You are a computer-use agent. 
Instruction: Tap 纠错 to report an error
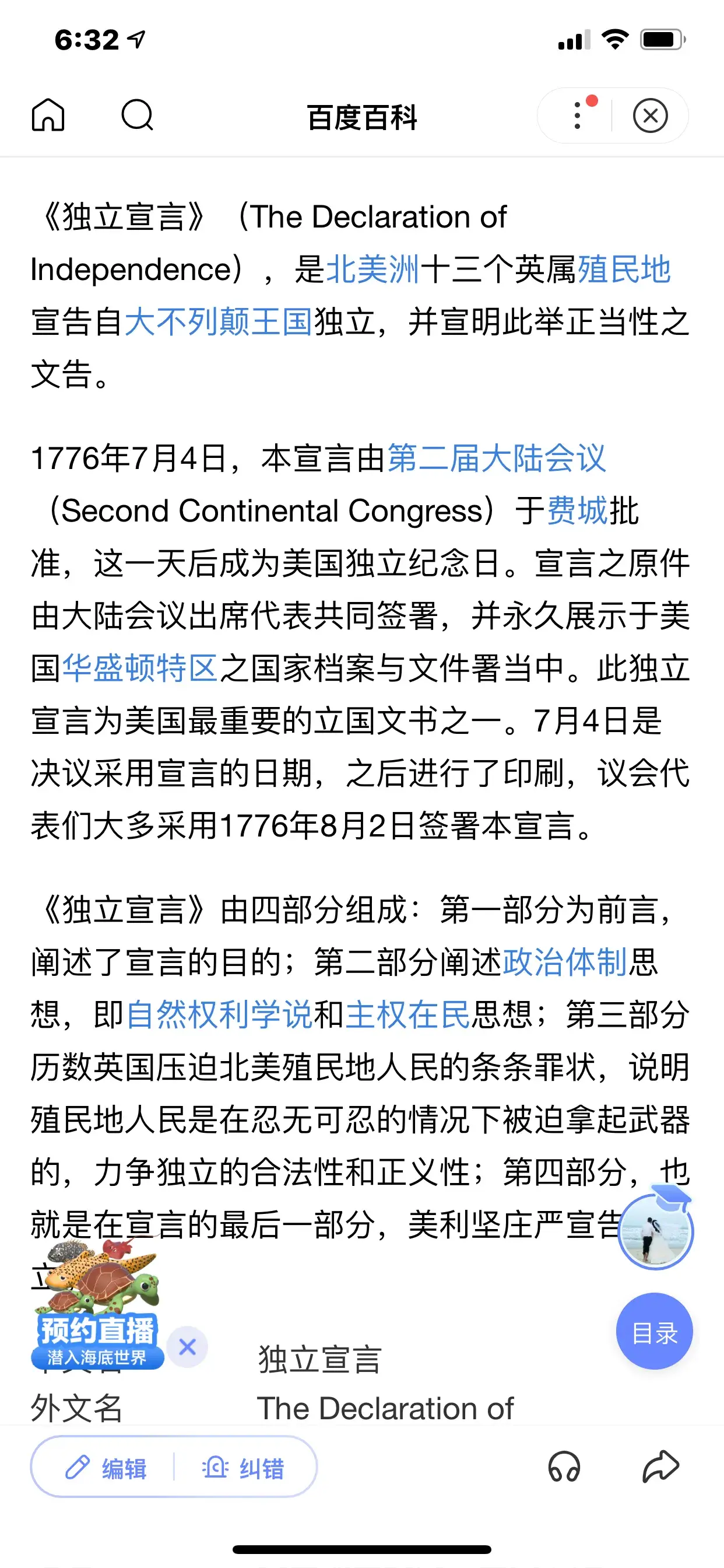[243, 1468]
